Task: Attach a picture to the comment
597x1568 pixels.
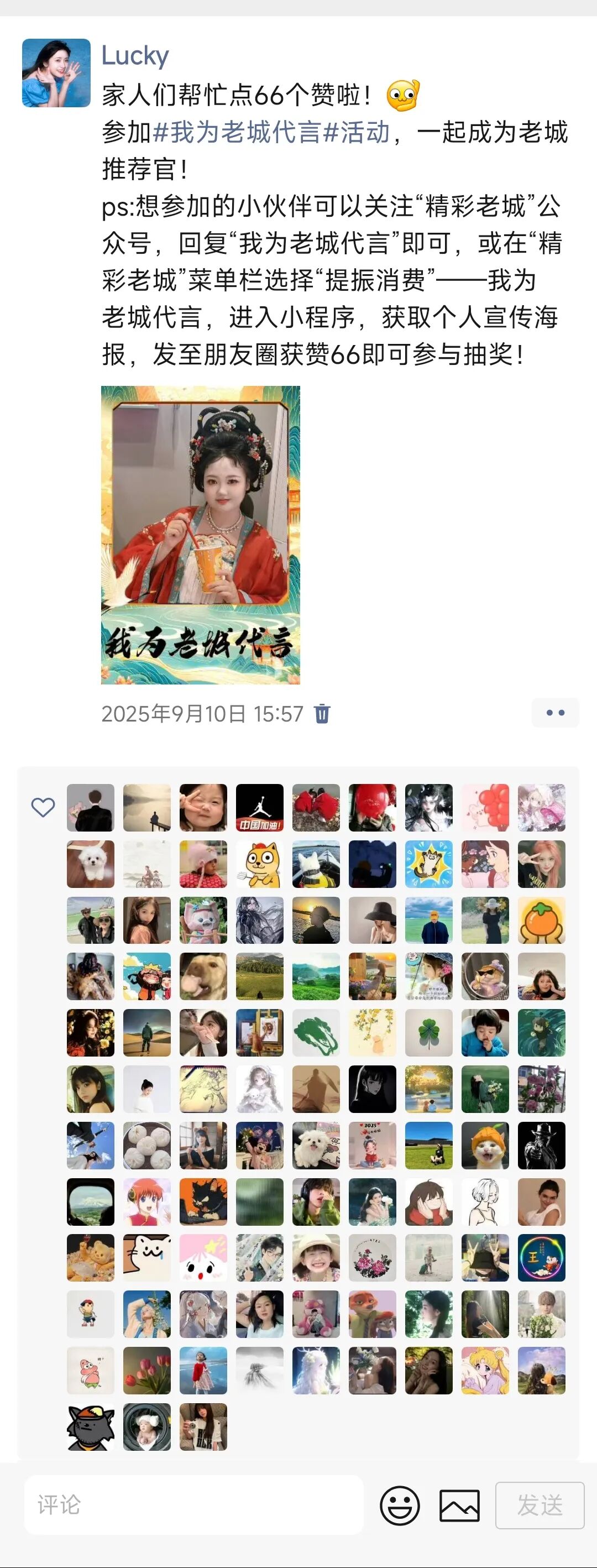Action: (459, 1506)
